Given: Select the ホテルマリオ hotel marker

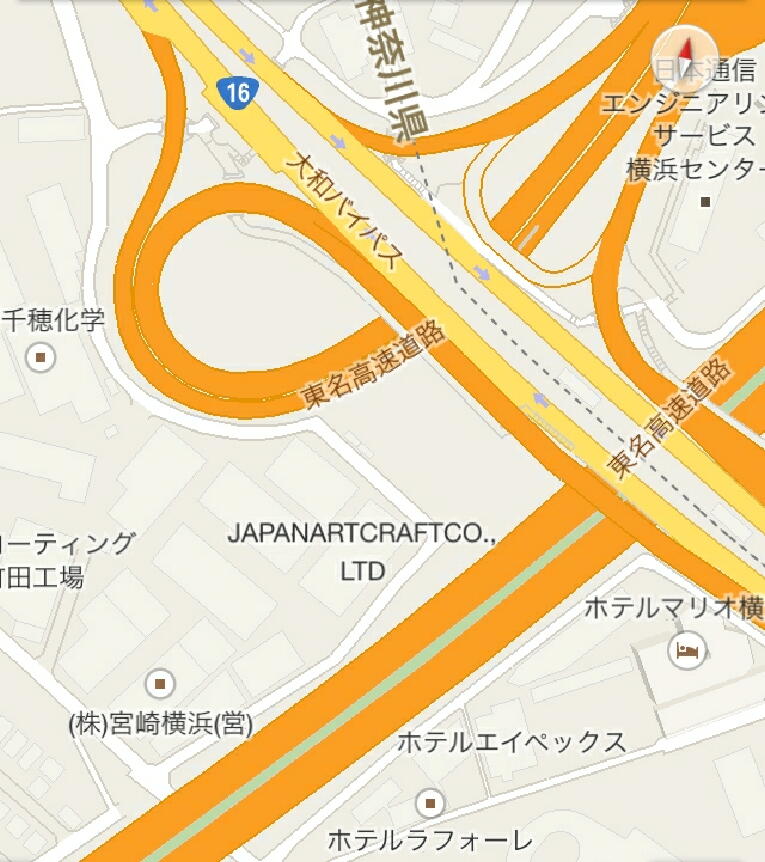Looking at the screenshot, I should pos(687,651).
